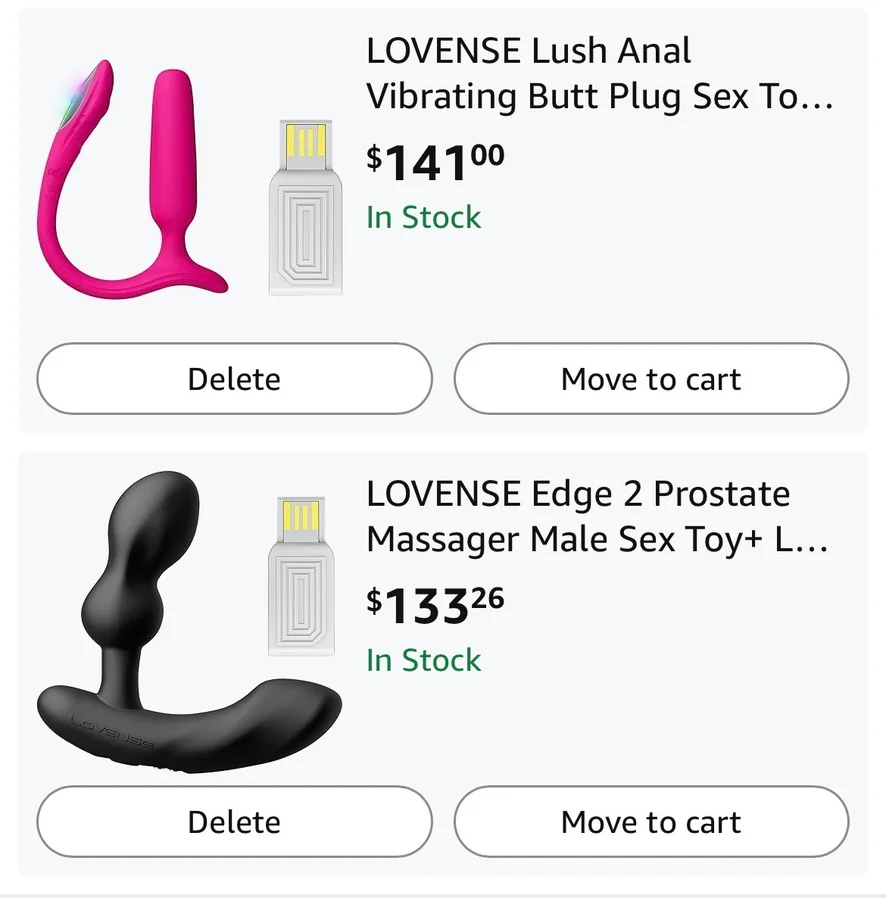Screen dimensions: 886x898
Task: Open the LOVENSE Lush Anal product title
Action: (x=598, y=74)
